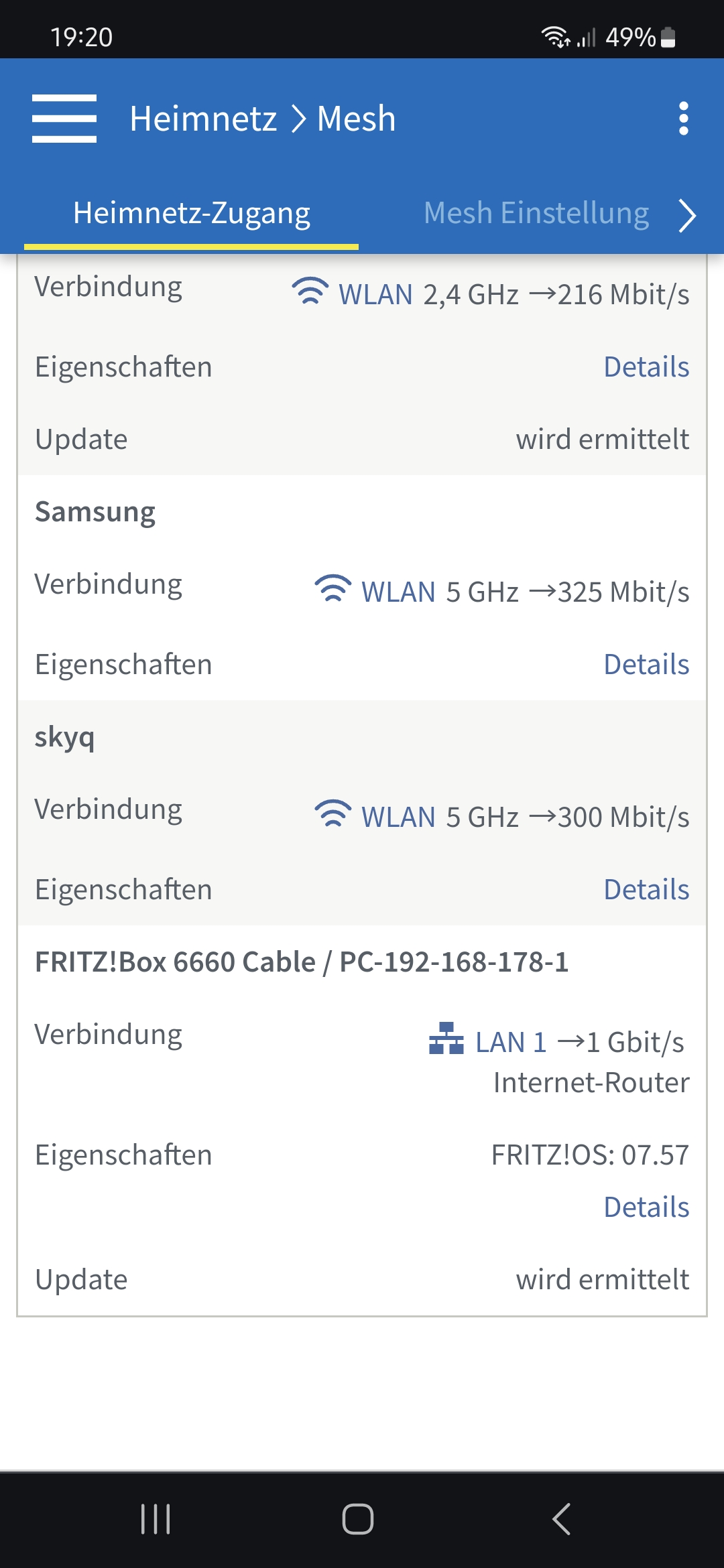Viewport: 724px width, 1568px height.
Task: Show the next tabs with the arrow
Action: pyautogui.click(x=687, y=216)
